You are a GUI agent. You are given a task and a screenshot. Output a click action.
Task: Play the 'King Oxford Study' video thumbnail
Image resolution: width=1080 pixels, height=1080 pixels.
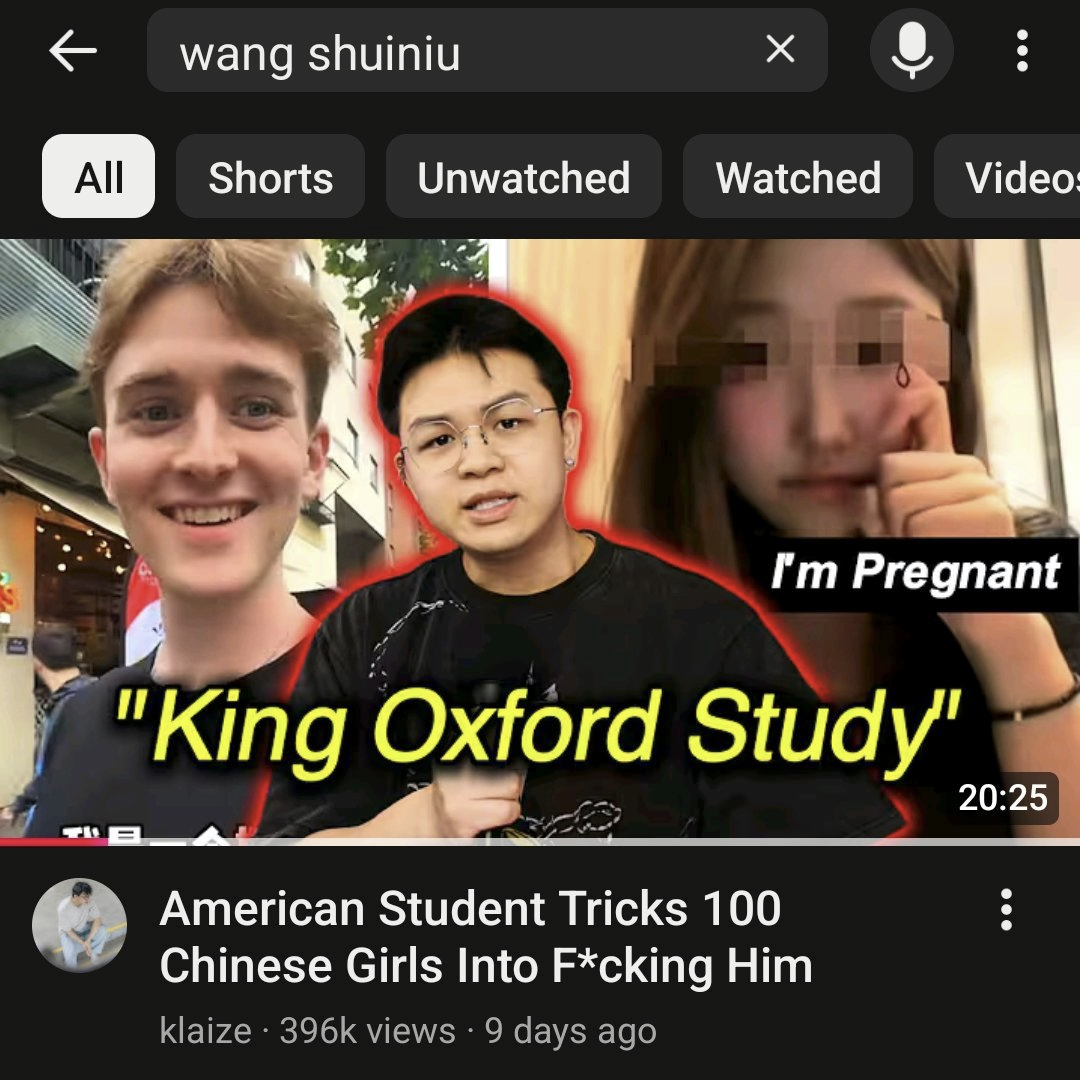pyautogui.click(x=540, y=541)
